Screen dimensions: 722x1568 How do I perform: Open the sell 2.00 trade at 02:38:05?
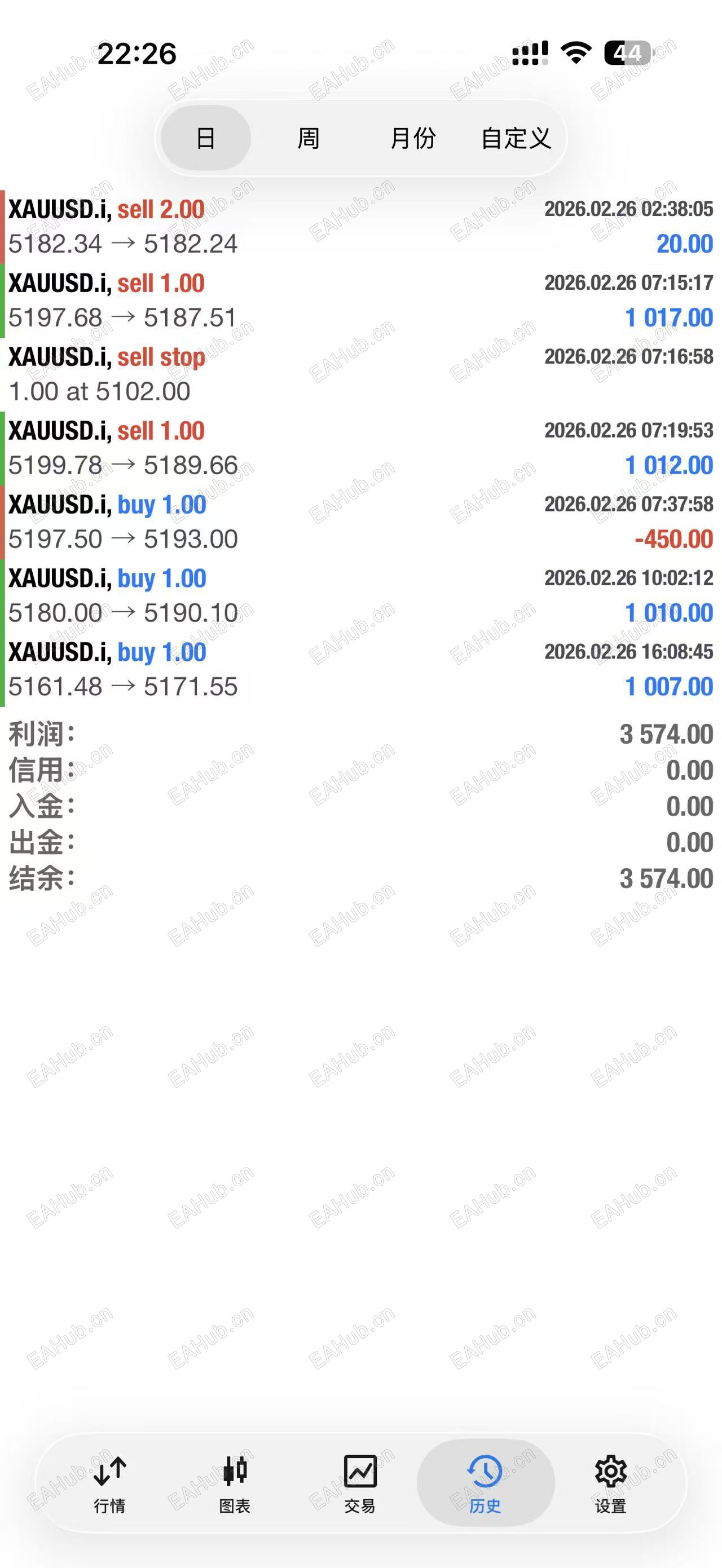pyautogui.click(x=360, y=227)
